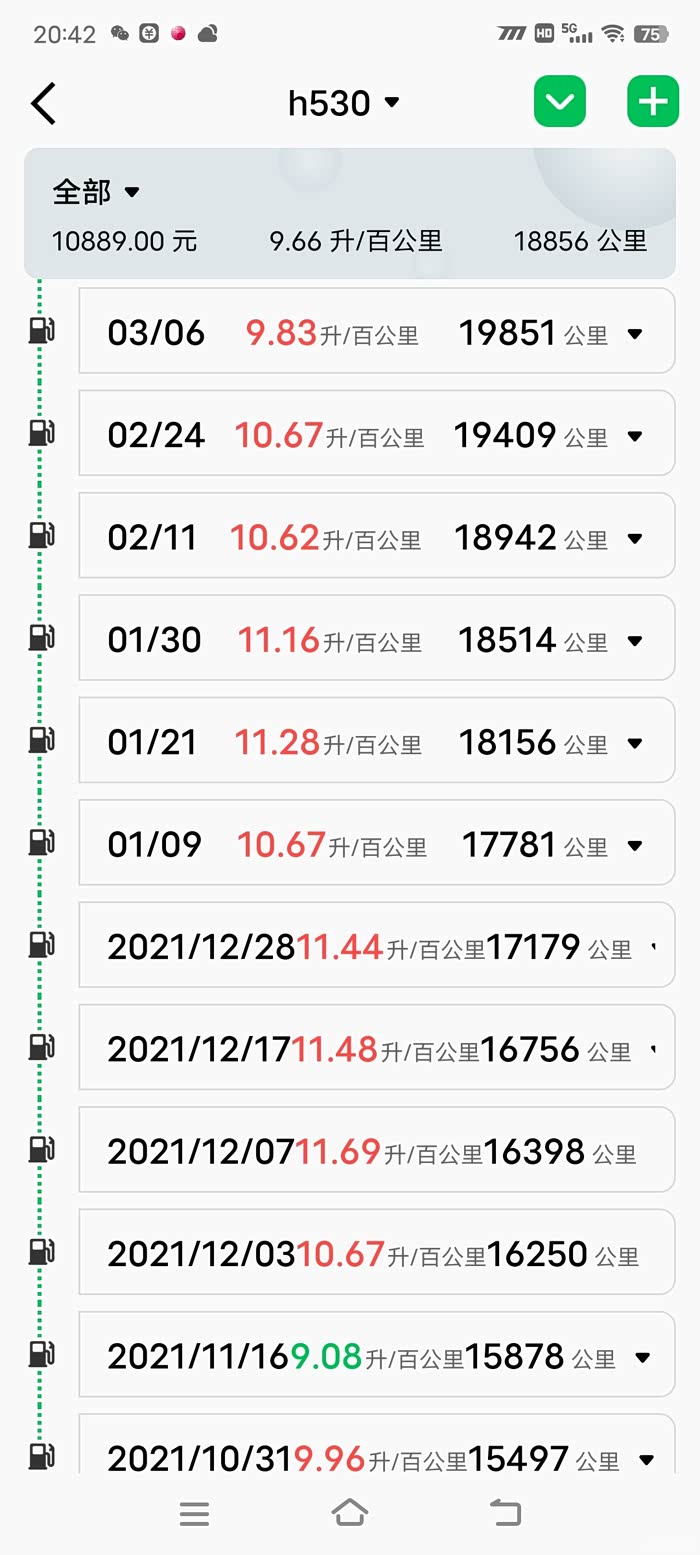Expand the 02/24 refueling record
Viewport: 700px width, 1555px height.
635,436
